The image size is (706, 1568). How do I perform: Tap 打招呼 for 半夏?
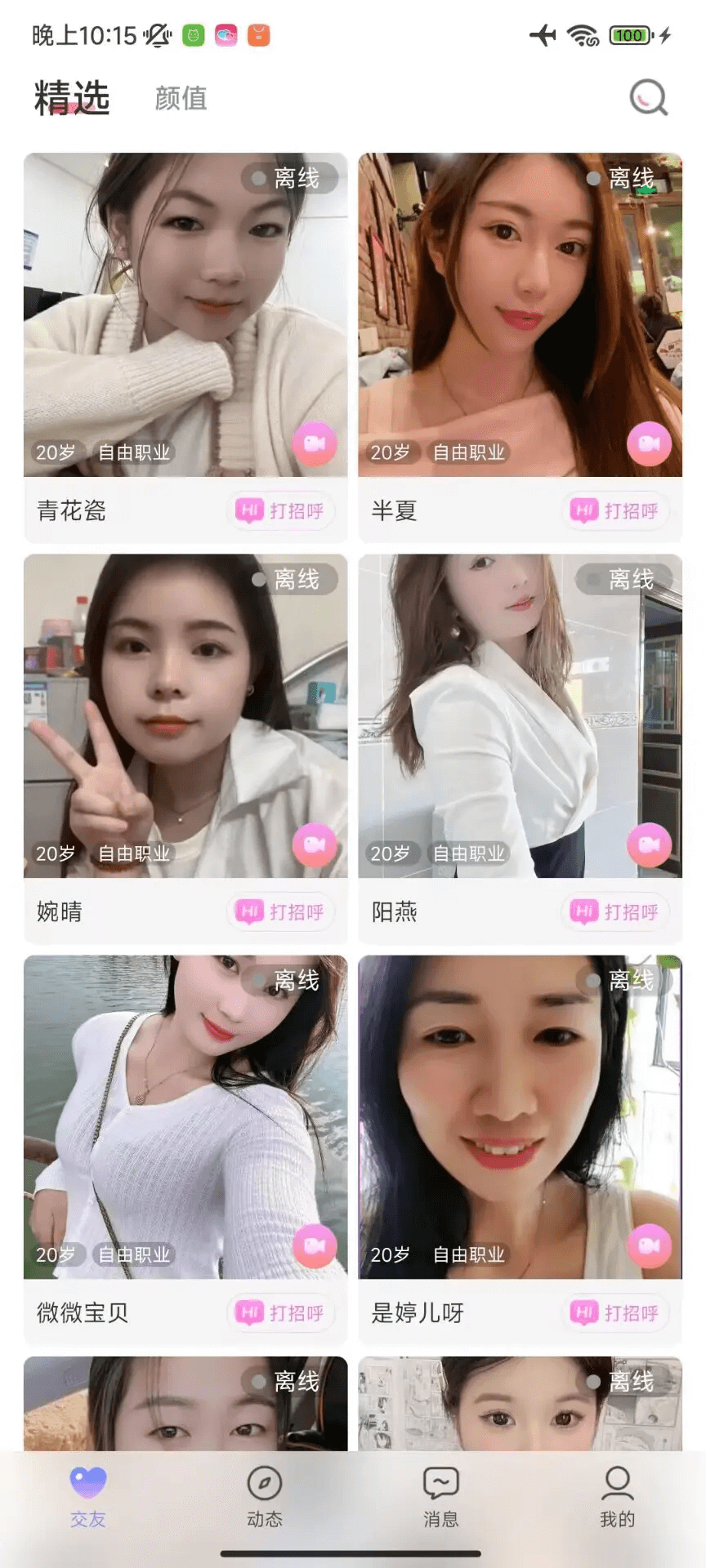click(x=615, y=511)
